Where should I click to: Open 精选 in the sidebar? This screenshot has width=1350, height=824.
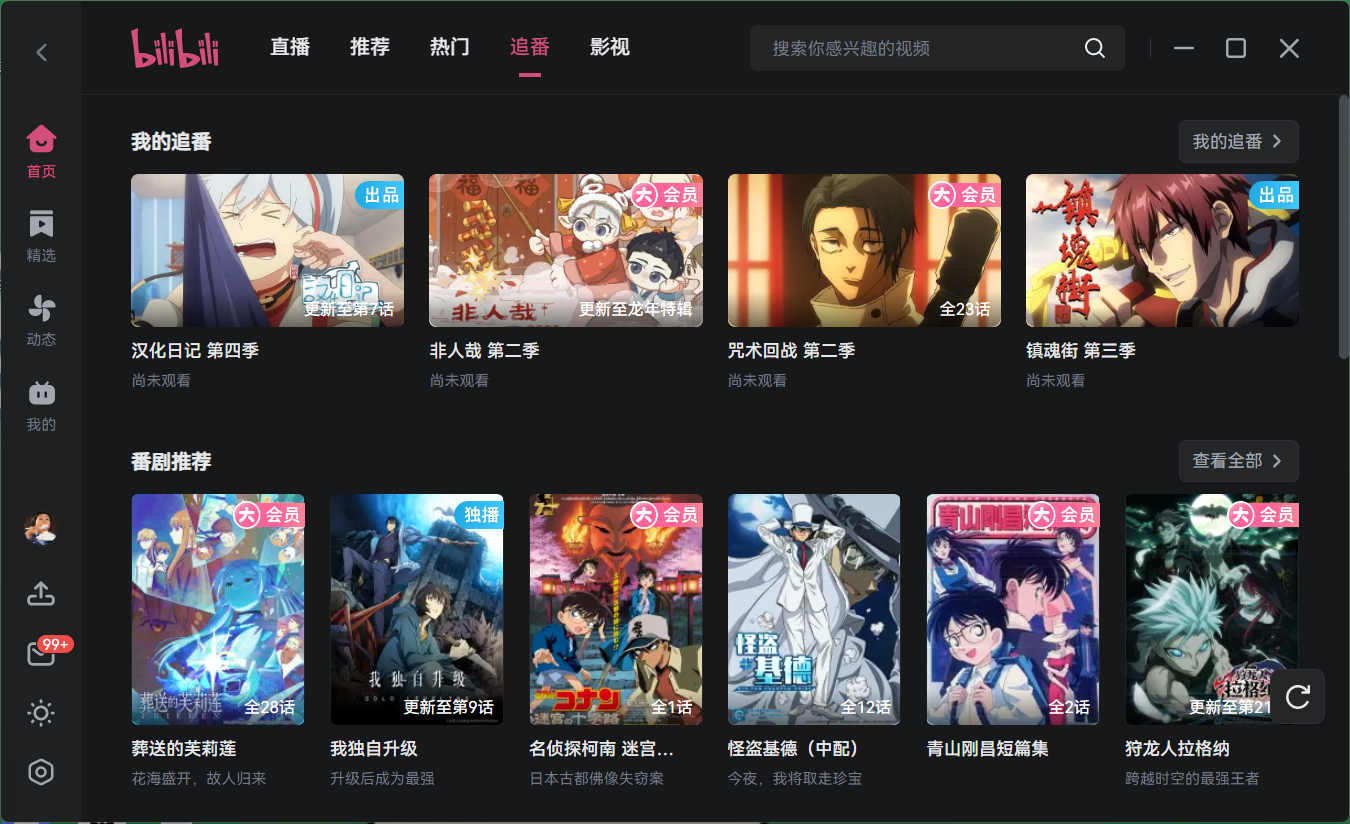(x=41, y=236)
